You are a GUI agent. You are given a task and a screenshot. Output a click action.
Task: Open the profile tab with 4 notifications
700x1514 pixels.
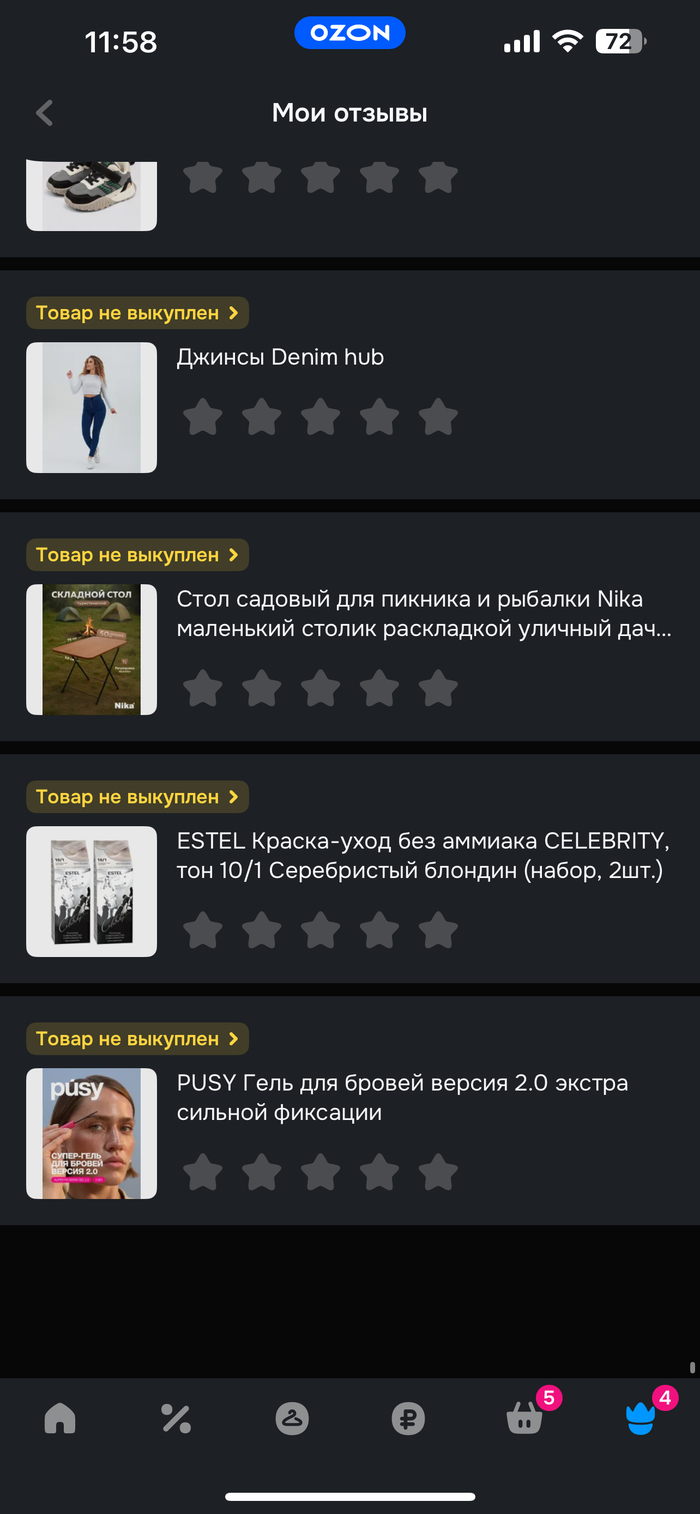[641, 1416]
